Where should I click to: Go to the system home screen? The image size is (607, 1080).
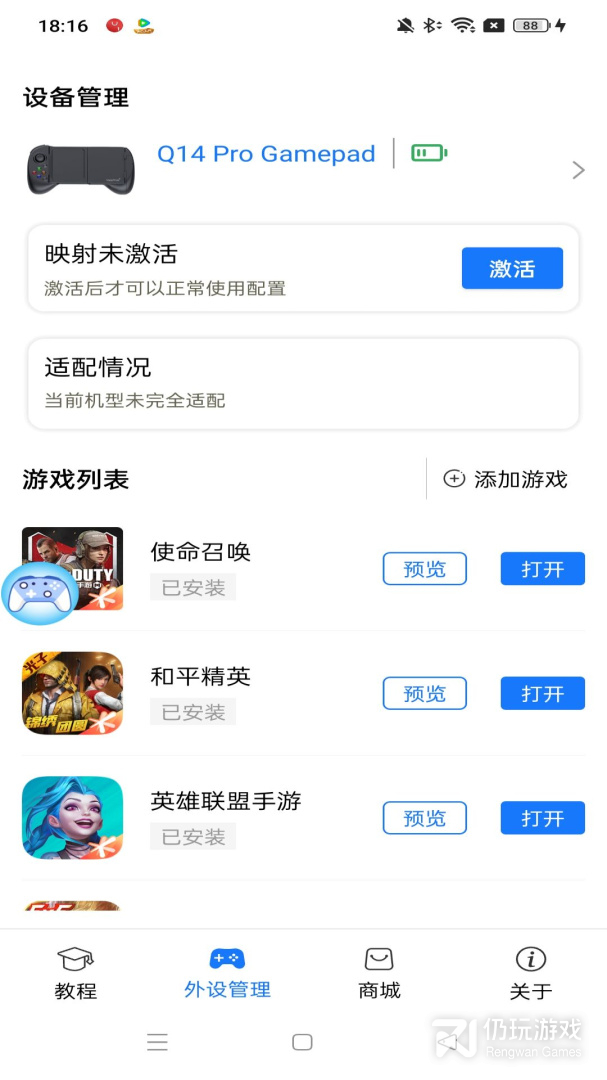(302, 1042)
